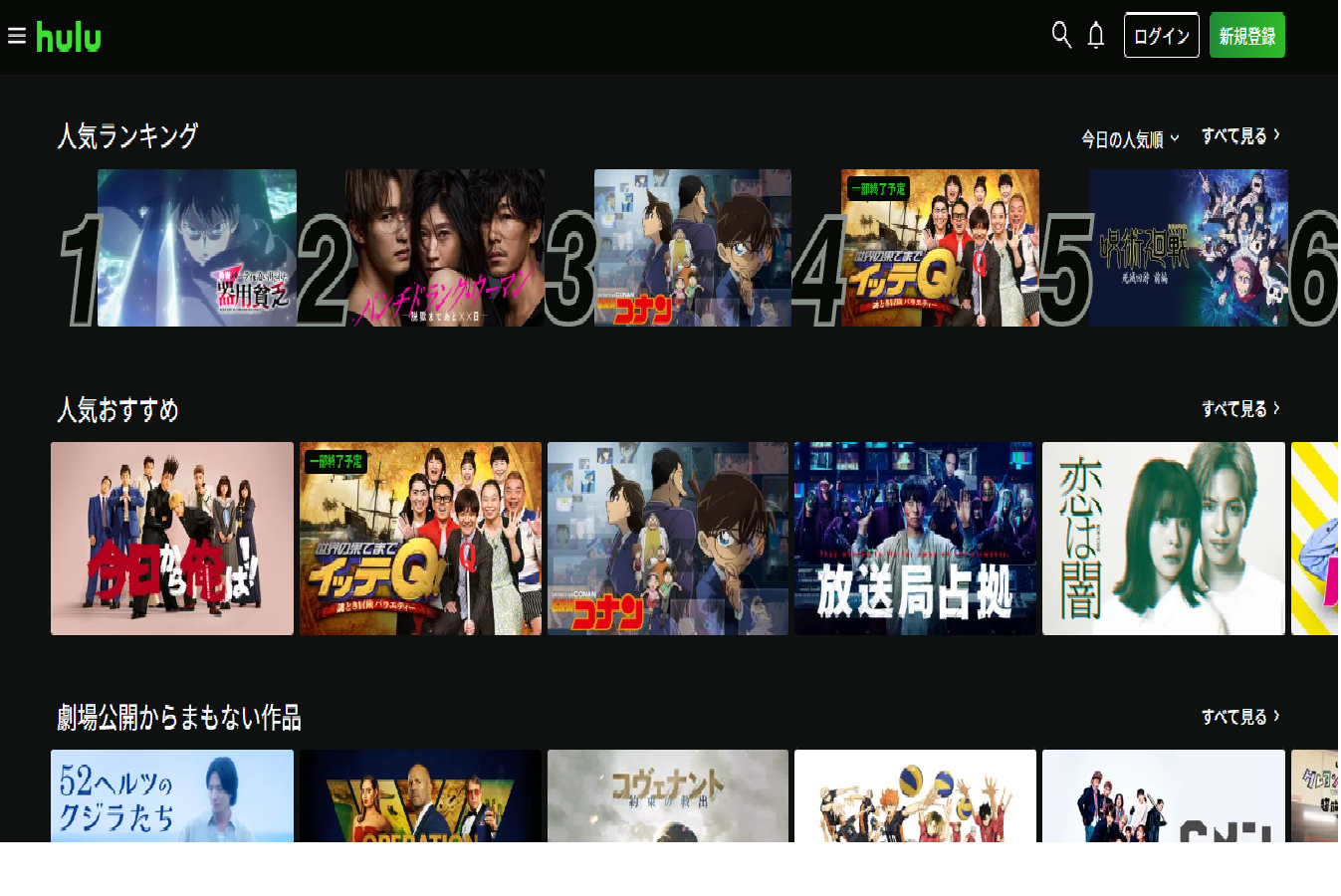Open the hamburger menu
Screen dimensions: 1341x896
[x=16, y=37]
